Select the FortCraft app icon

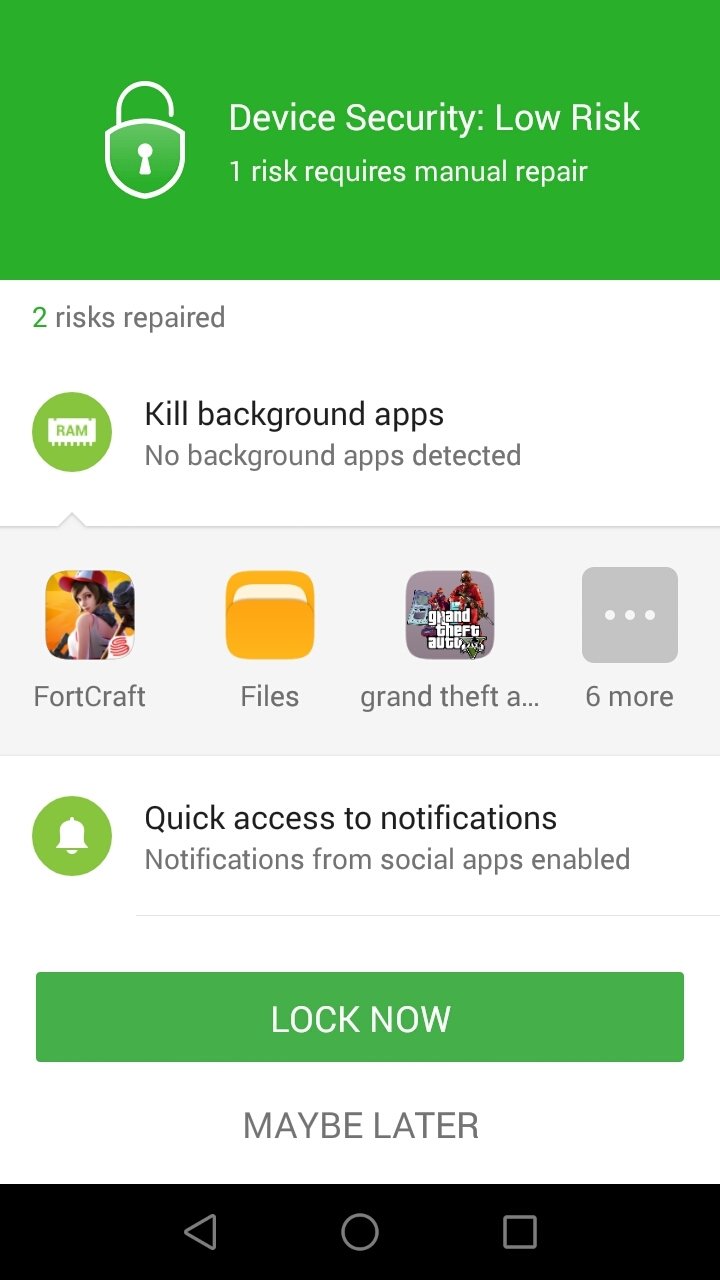[x=90, y=615]
